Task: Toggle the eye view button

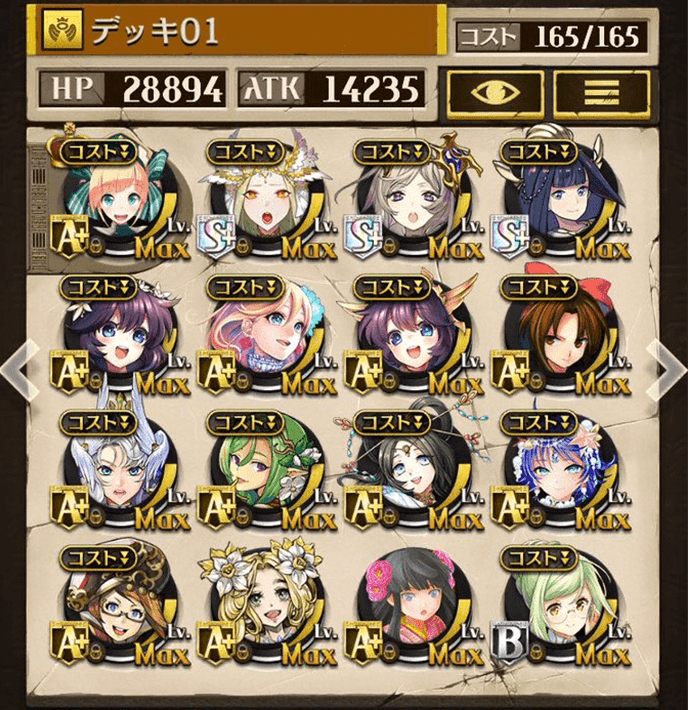Action: (x=494, y=92)
